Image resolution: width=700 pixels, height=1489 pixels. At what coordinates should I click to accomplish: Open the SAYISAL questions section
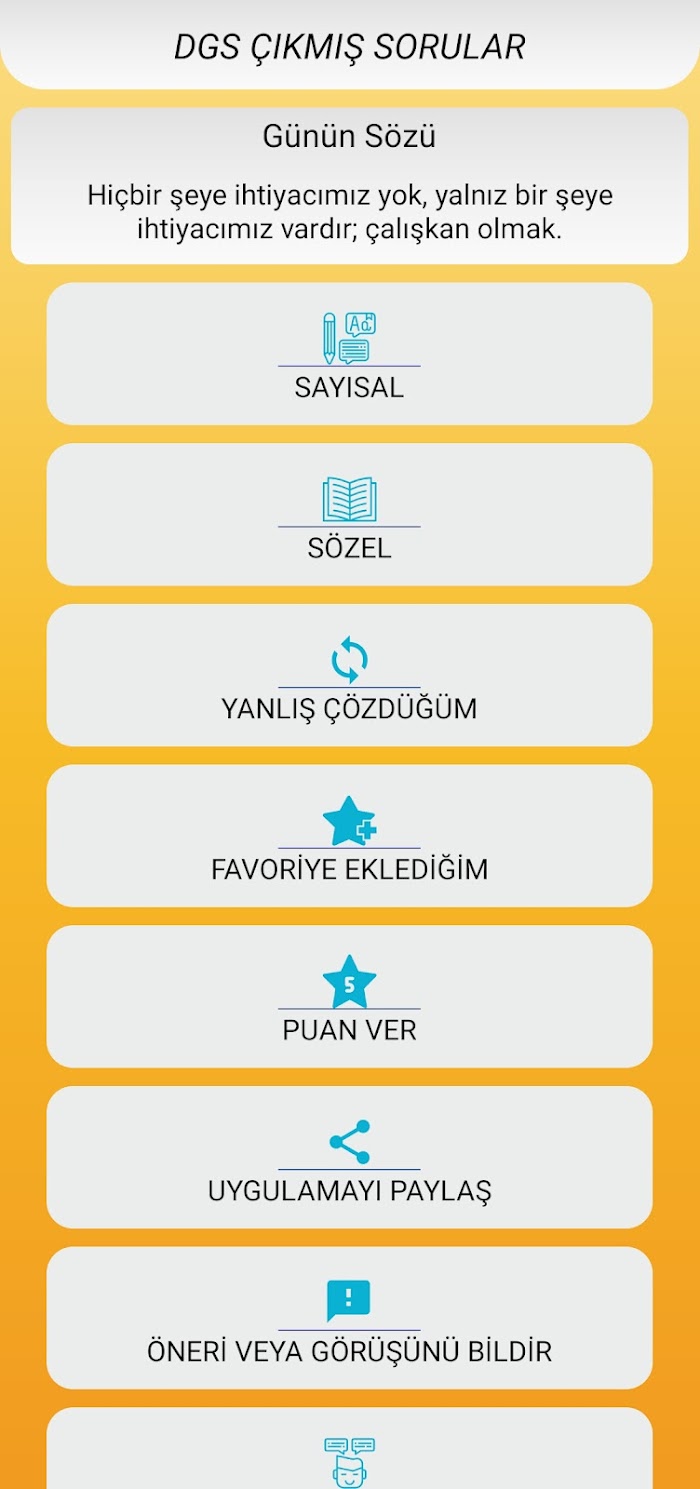click(x=349, y=354)
